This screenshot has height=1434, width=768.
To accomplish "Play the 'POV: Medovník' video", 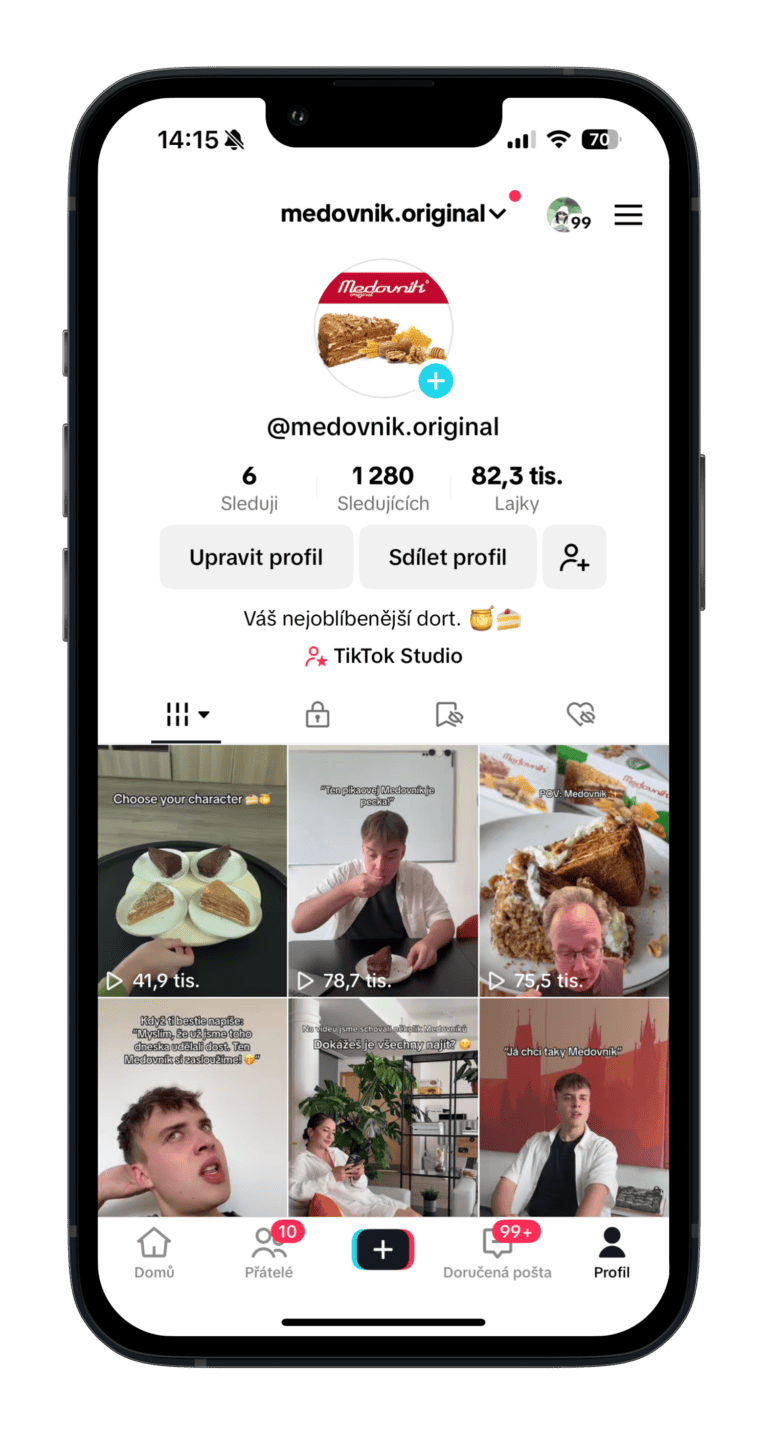I will coord(574,870).
